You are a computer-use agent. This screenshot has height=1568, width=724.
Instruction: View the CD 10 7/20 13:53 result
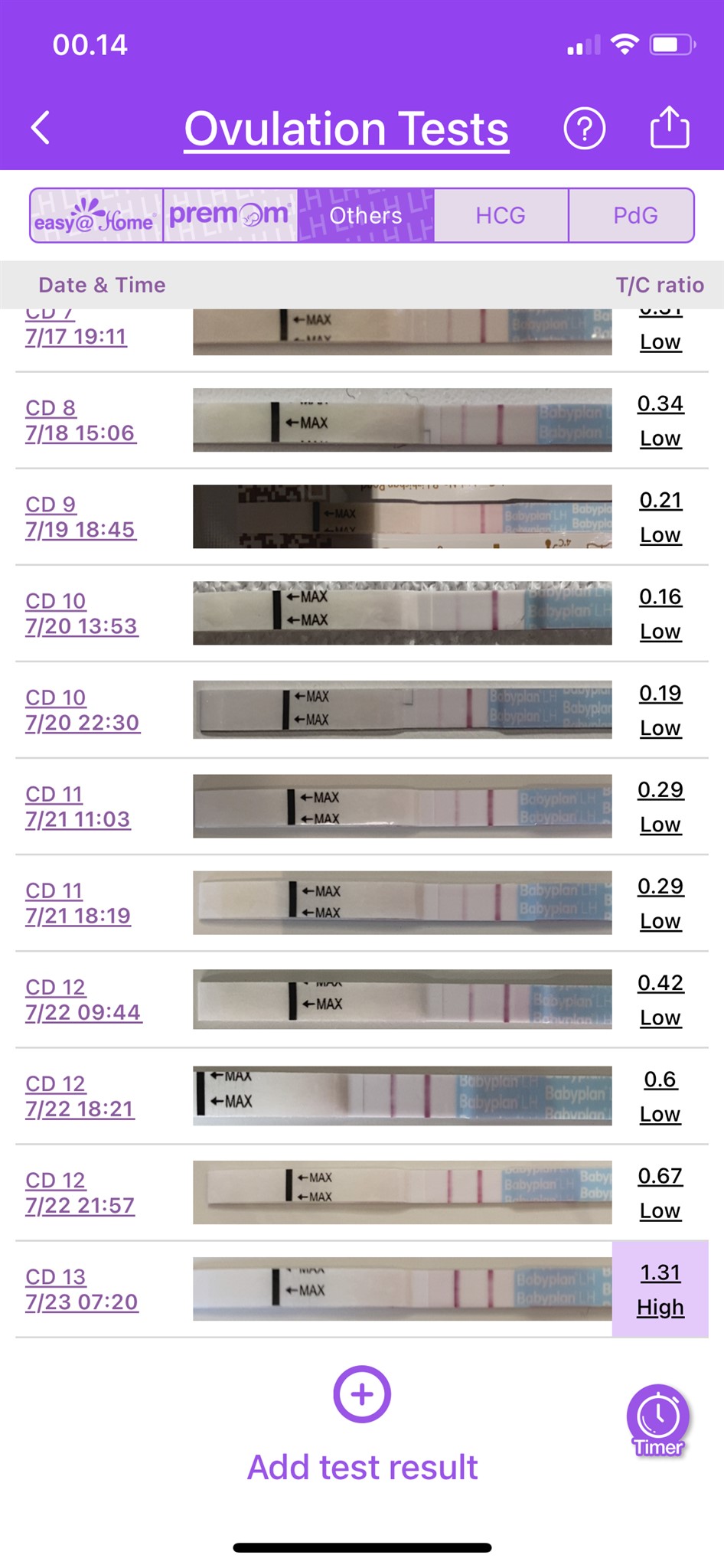(81, 613)
